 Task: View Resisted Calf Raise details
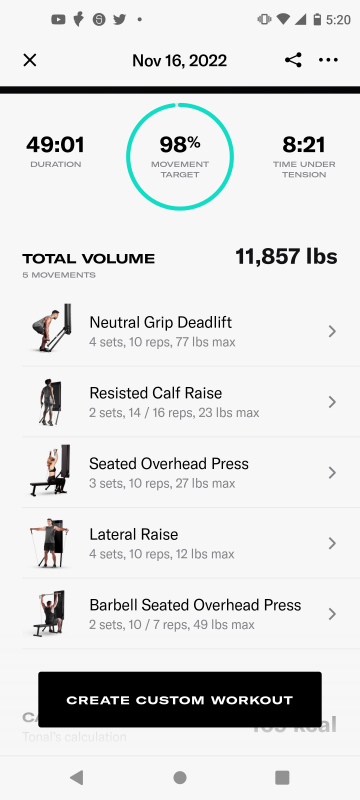pyautogui.click(x=180, y=402)
